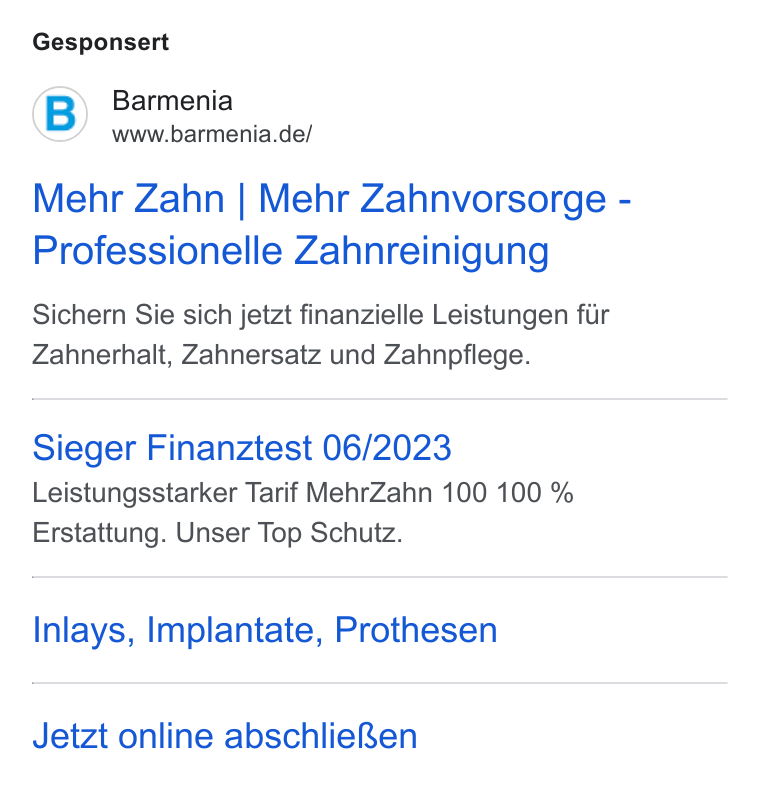The height and width of the screenshot is (788, 760).
Task: Open the Sieger Finanztest 06/2023 sitelink
Action: pyautogui.click(x=242, y=448)
